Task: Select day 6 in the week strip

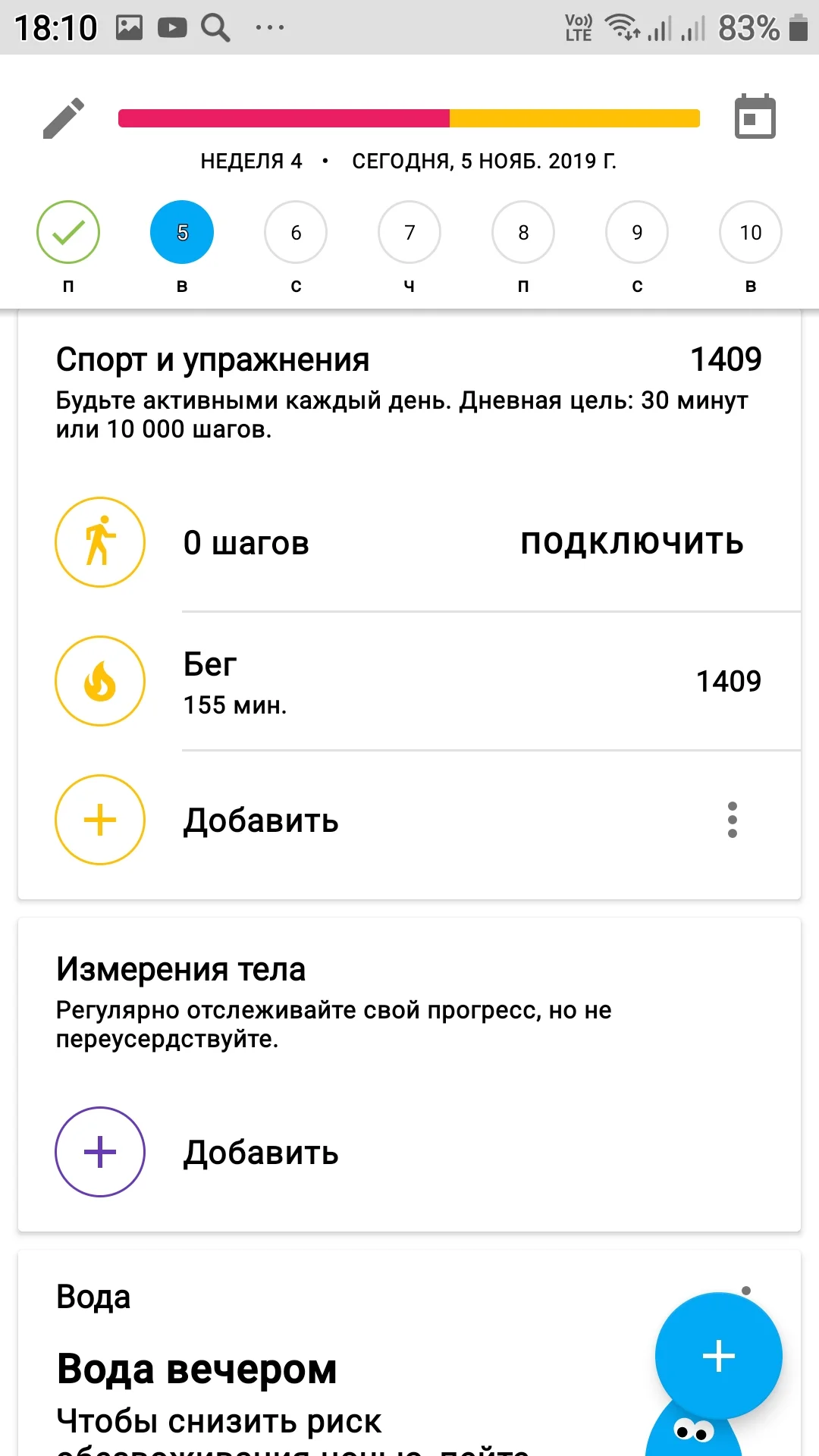Action: 296,232
